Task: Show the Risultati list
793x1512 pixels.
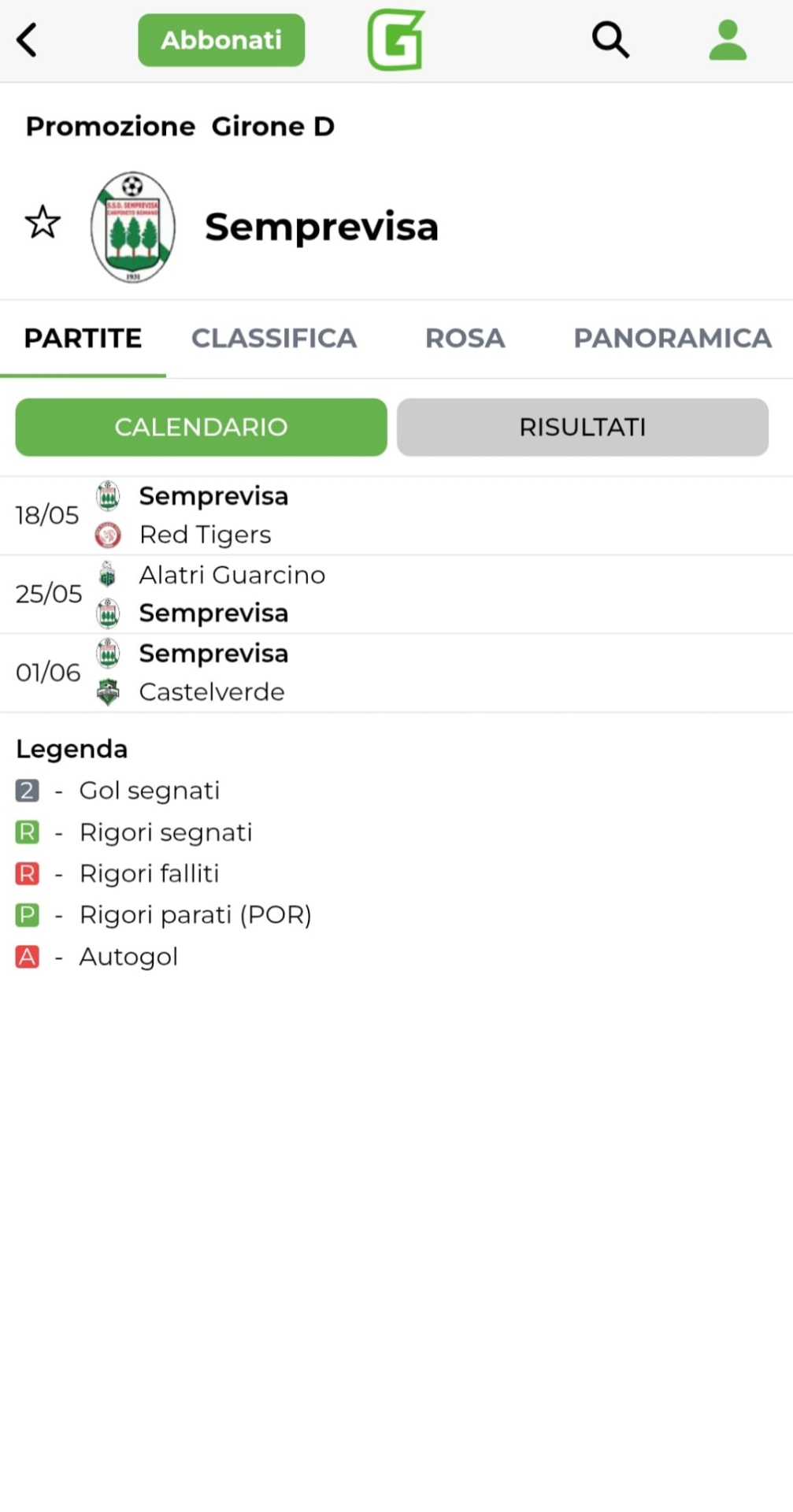Action: coord(583,427)
